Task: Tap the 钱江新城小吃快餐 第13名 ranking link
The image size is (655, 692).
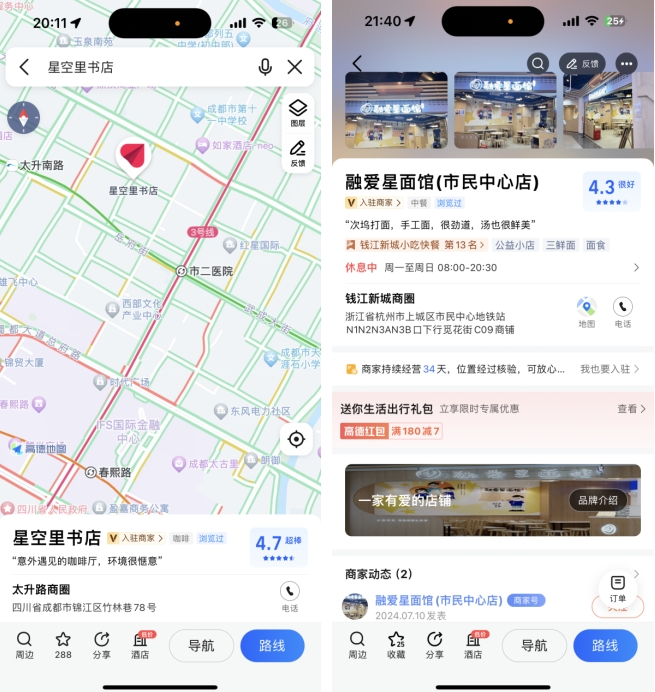Action: [x=422, y=244]
